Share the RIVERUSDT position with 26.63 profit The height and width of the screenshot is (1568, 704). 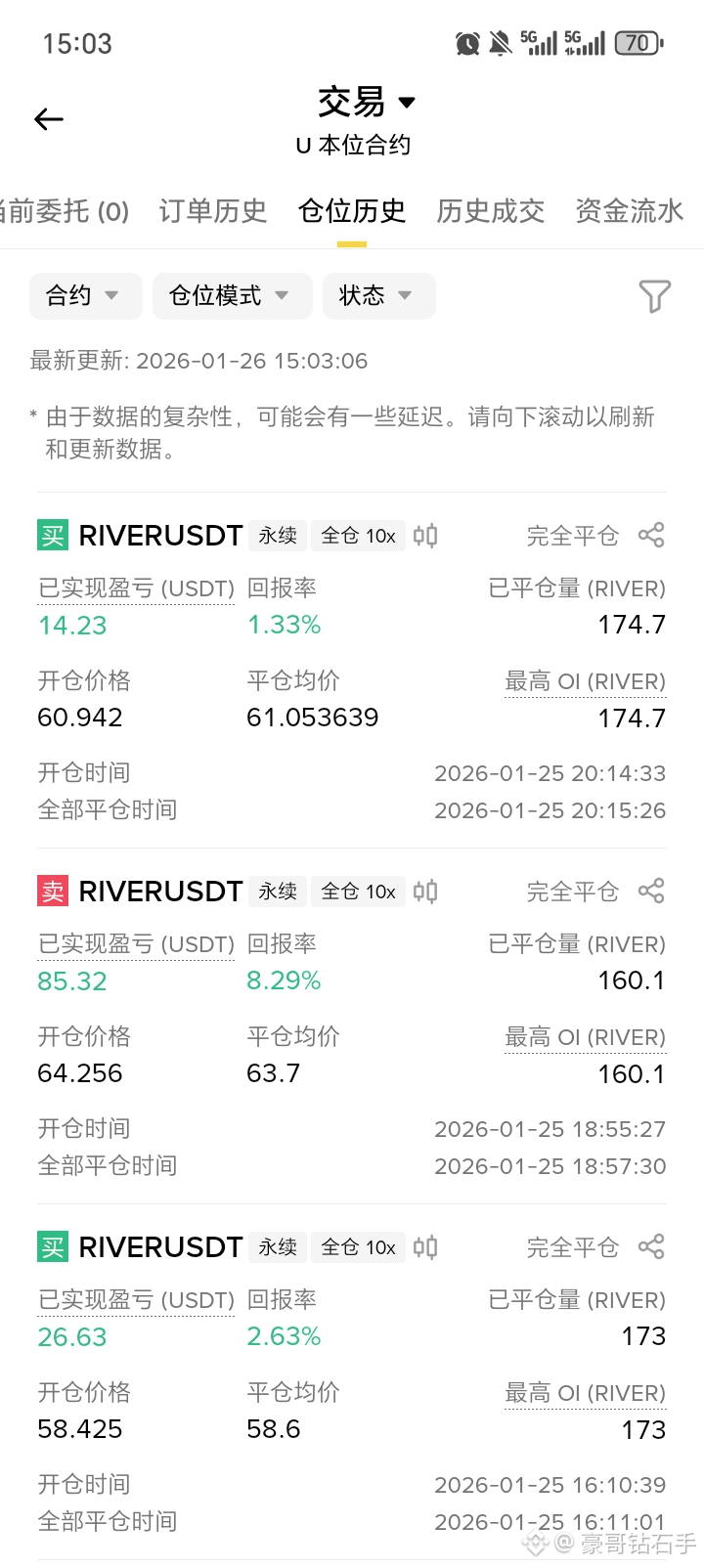pyautogui.click(x=651, y=1247)
